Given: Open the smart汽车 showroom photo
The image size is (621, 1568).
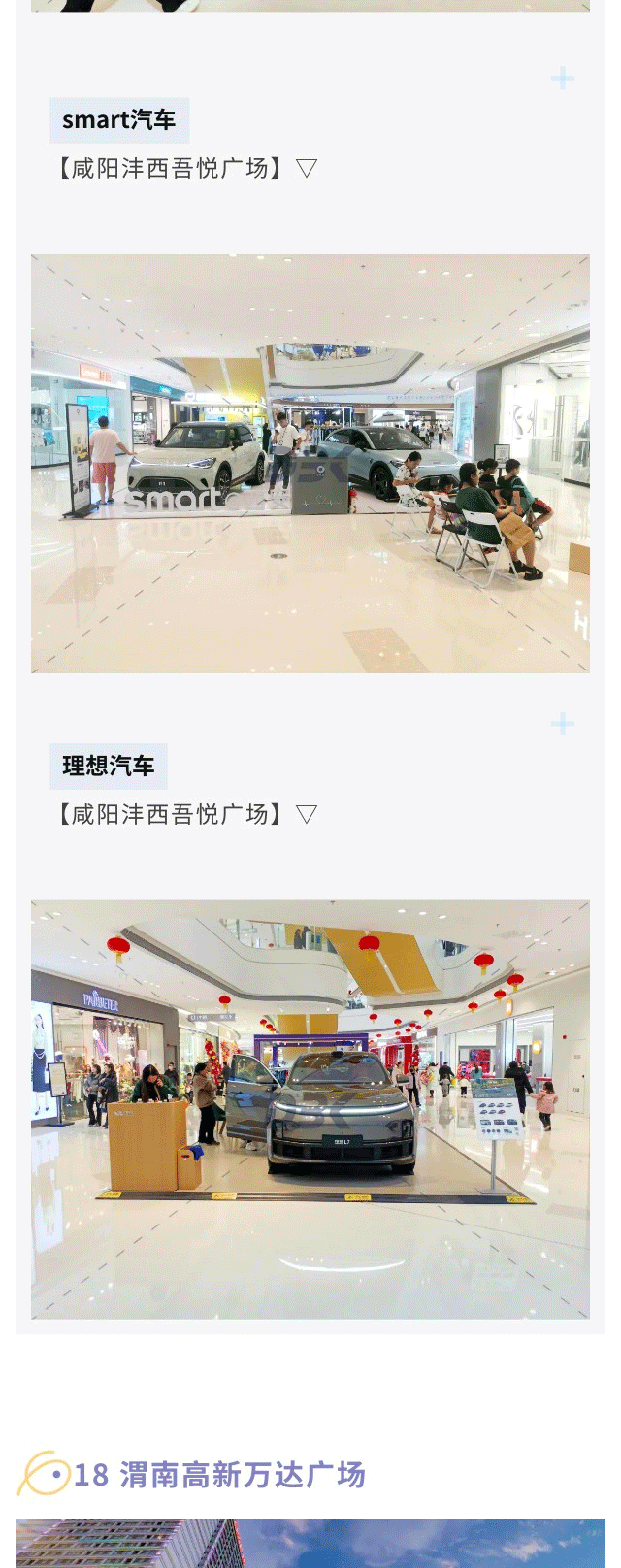Looking at the screenshot, I should 310,463.
